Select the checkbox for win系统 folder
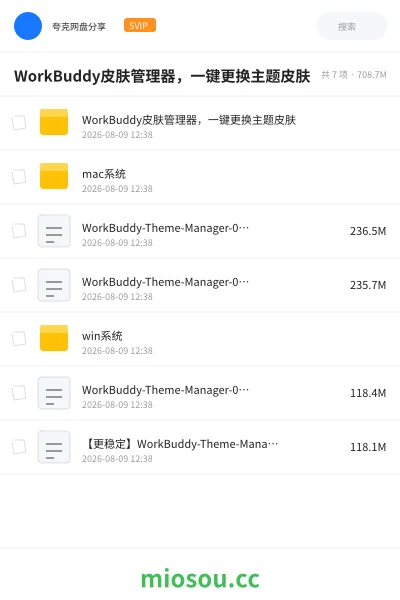Image resolution: width=400 pixels, height=600 pixels. (19, 339)
